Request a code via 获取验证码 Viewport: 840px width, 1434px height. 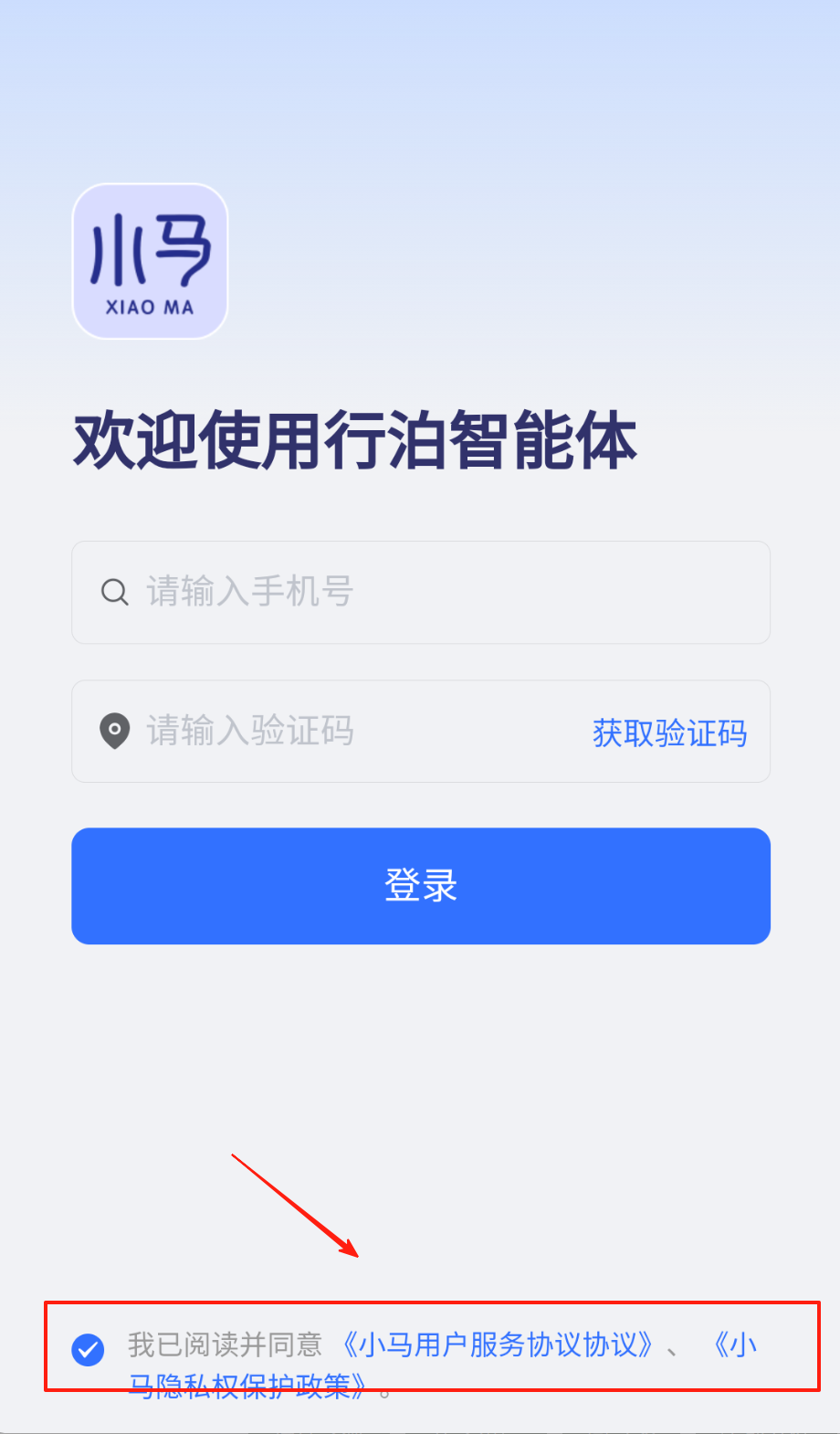(669, 733)
